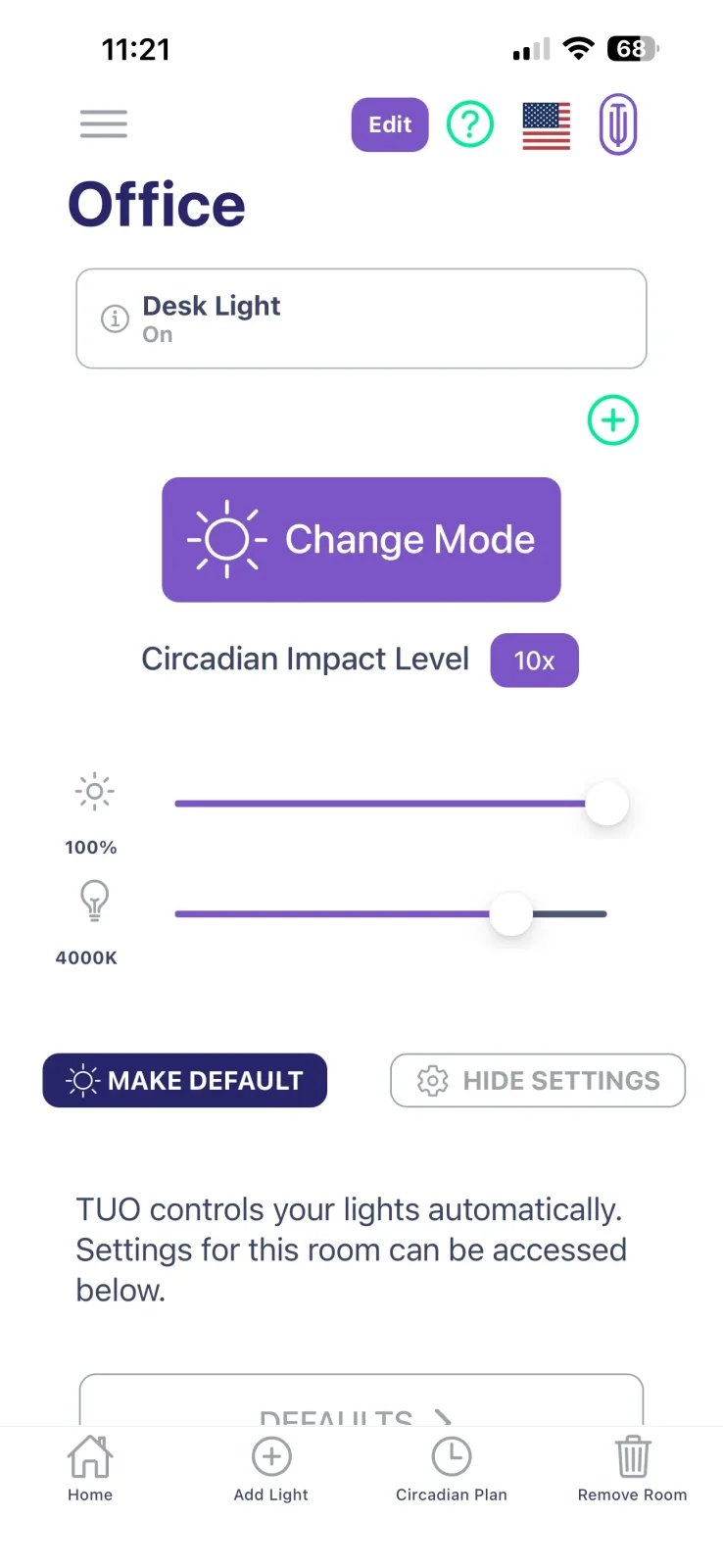The width and height of the screenshot is (723, 1568).
Task: Open the TUO paperclip logo icon
Action: (617, 123)
